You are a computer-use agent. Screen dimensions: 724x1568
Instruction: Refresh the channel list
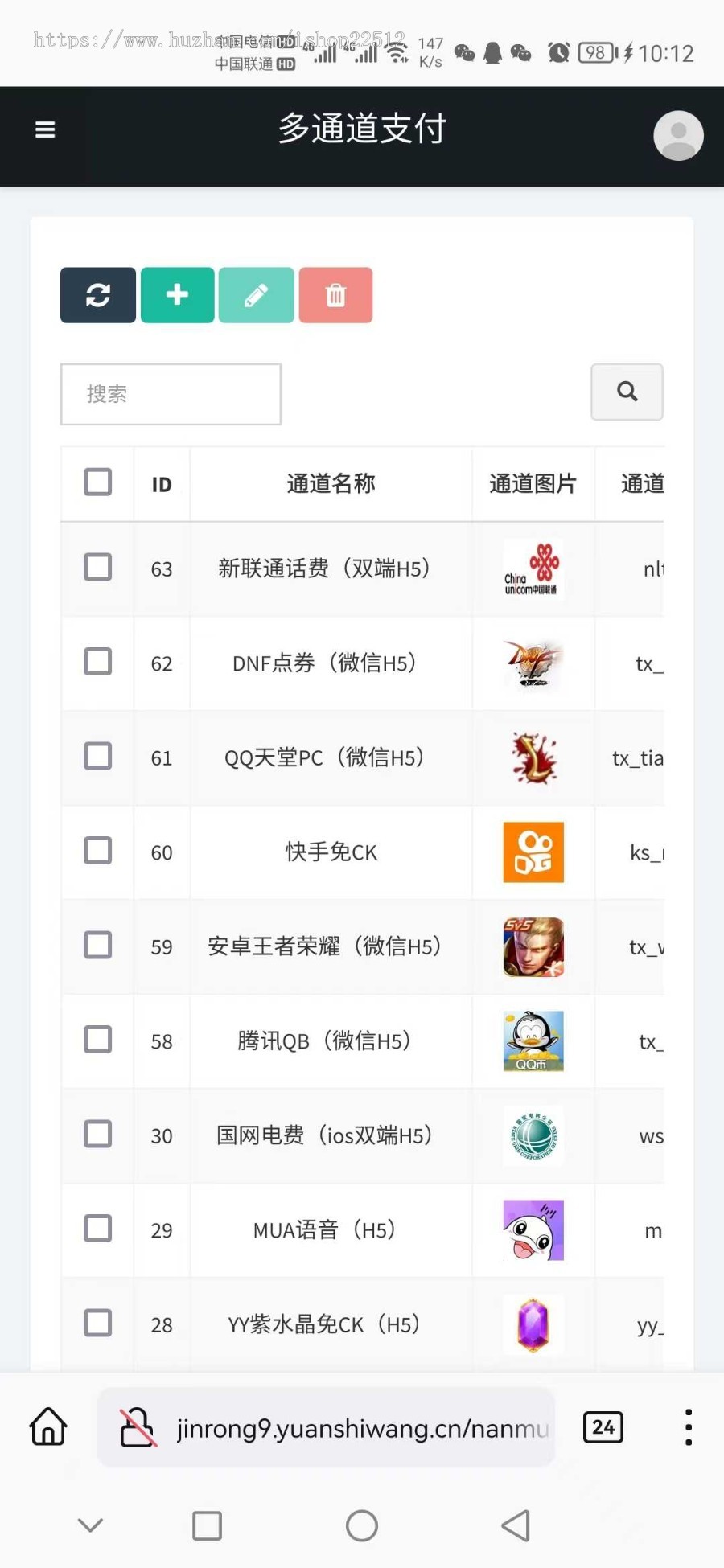point(98,295)
